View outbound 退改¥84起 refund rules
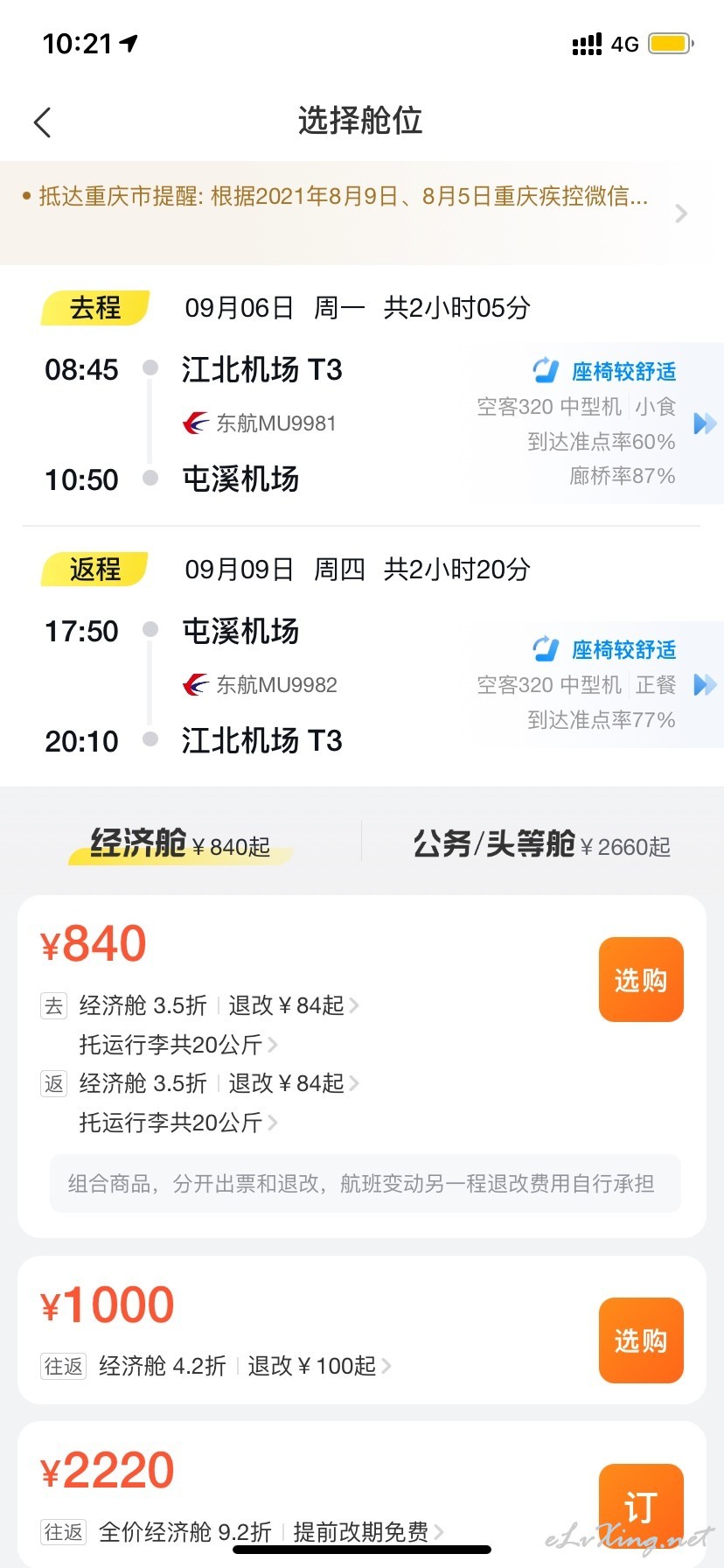Screen dimensions: 724x1568 tap(294, 1006)
